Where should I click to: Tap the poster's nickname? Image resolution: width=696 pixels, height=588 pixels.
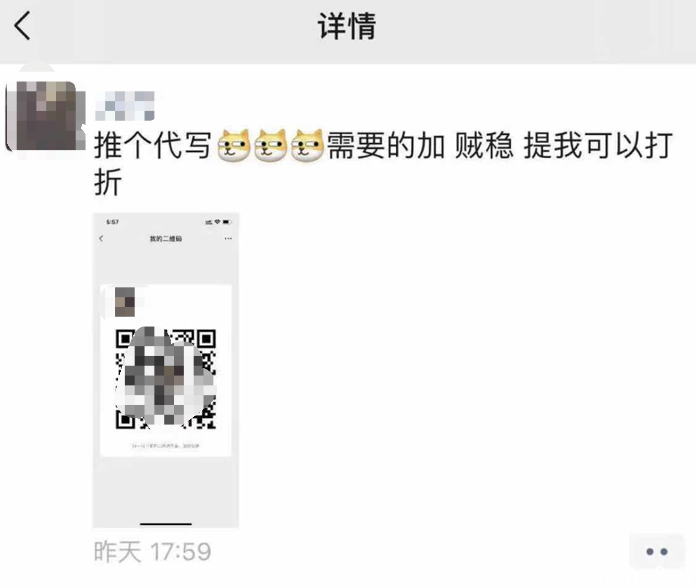pyautogui.click(x=125, y=103)
